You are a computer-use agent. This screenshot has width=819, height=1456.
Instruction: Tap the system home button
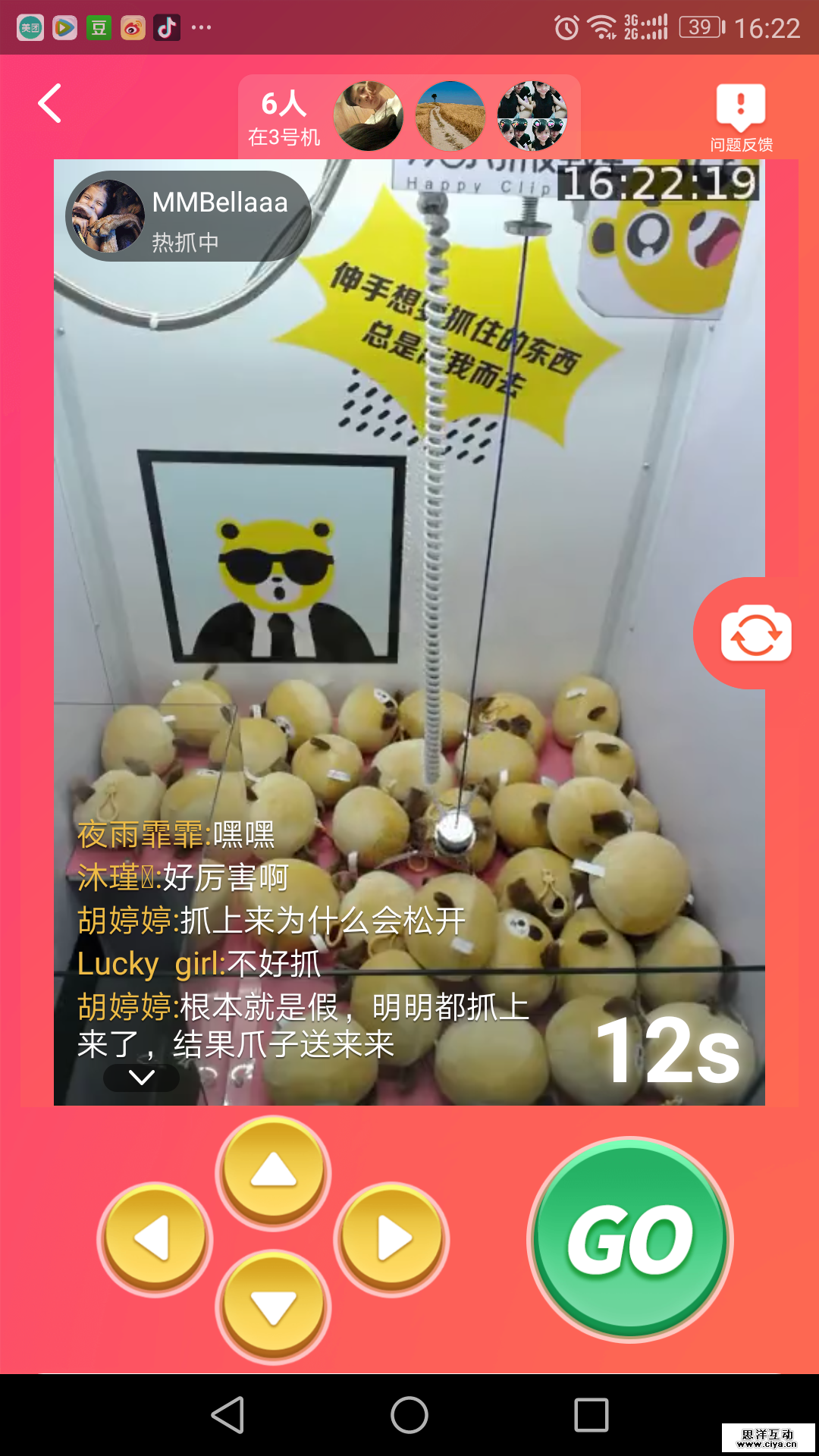point(409,1415)
